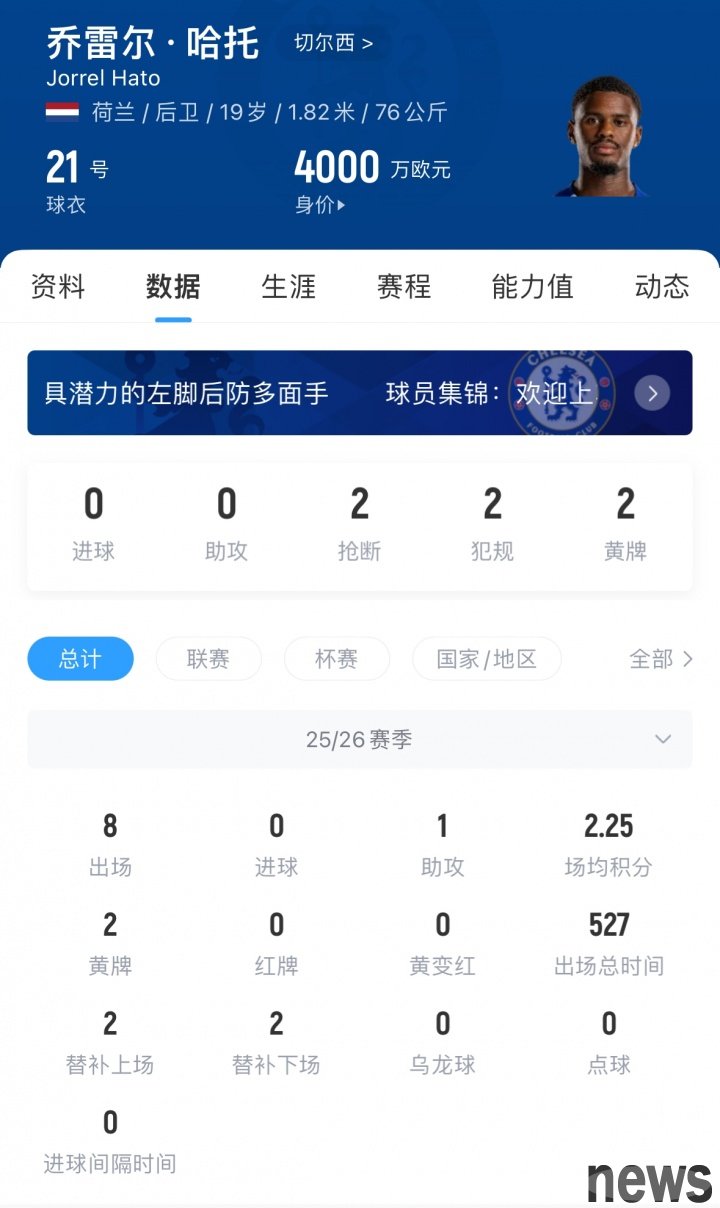
Task: Select the 总计 filter chip
Action: pos(80,659)
